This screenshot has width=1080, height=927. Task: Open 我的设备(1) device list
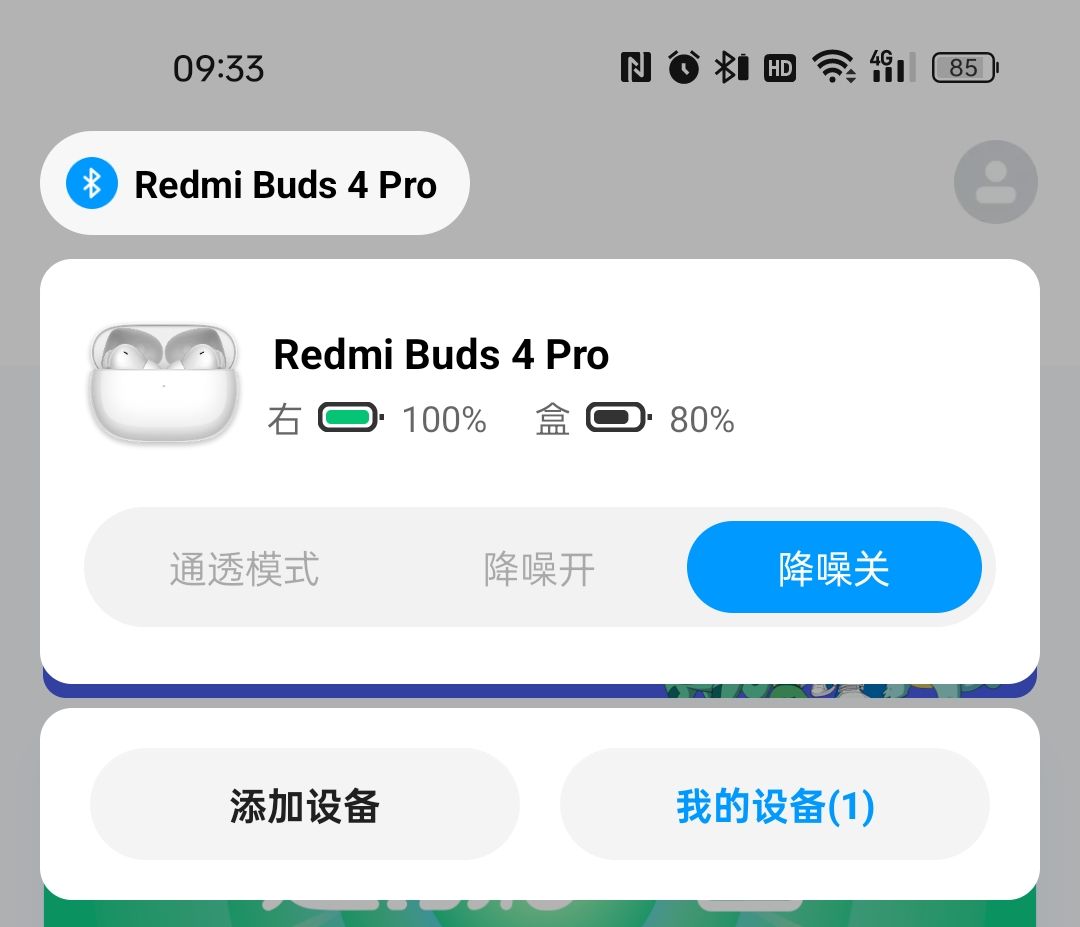(x=774, y=805)
